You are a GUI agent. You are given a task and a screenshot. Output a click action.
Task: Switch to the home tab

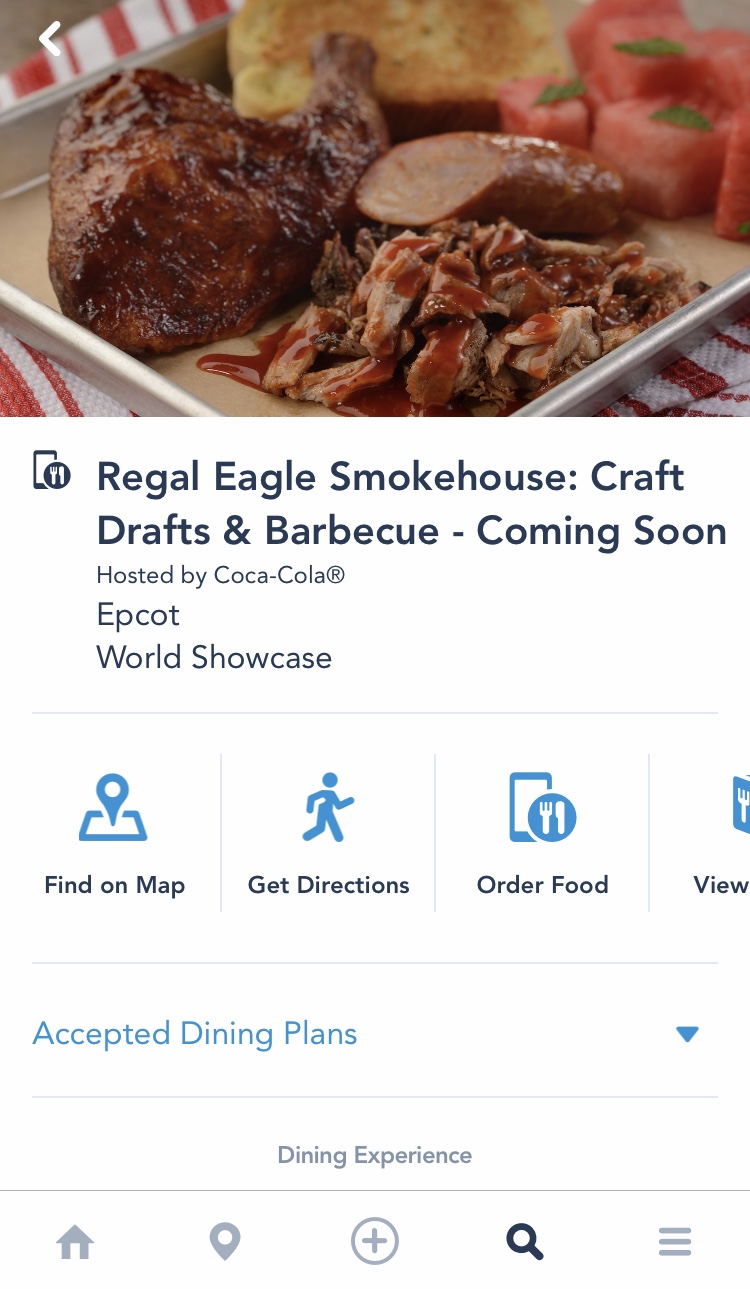pyautogui.click(x=75, y=1242)
